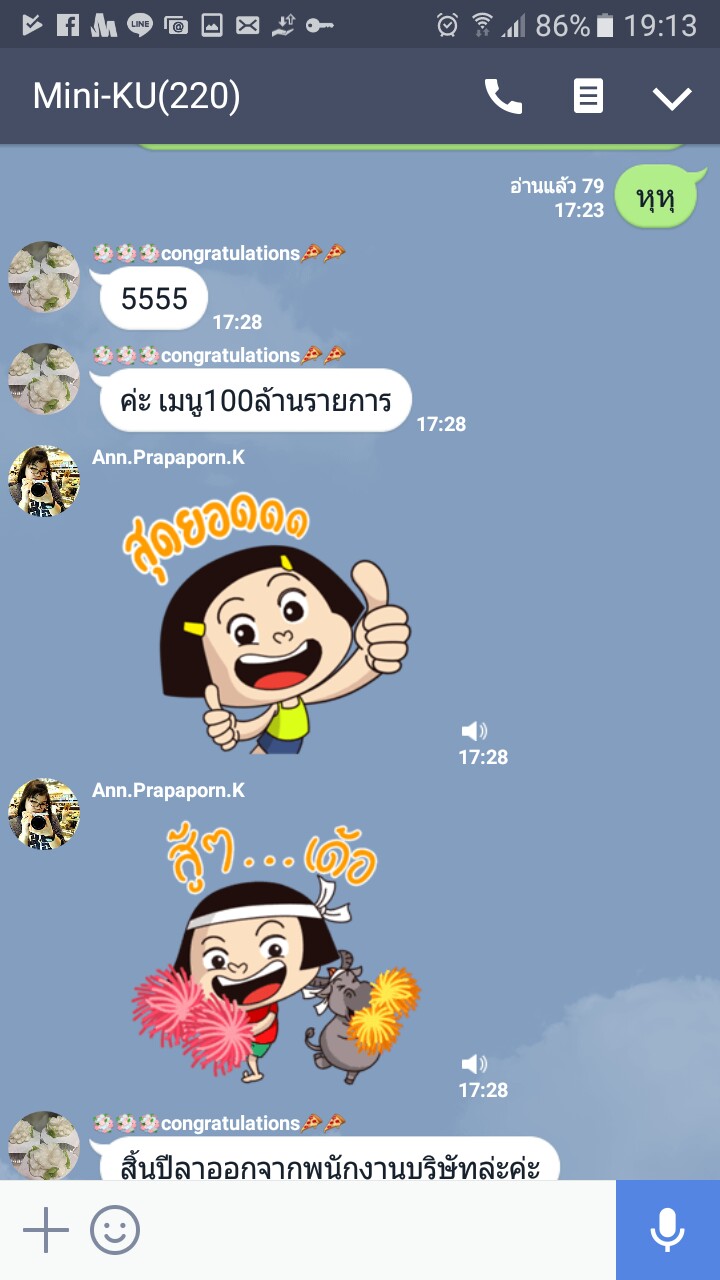Play sound on the สุดยอด thumbs-up sticker
The width and height of the screenshot is (720, 1280).
click(475, 732)
